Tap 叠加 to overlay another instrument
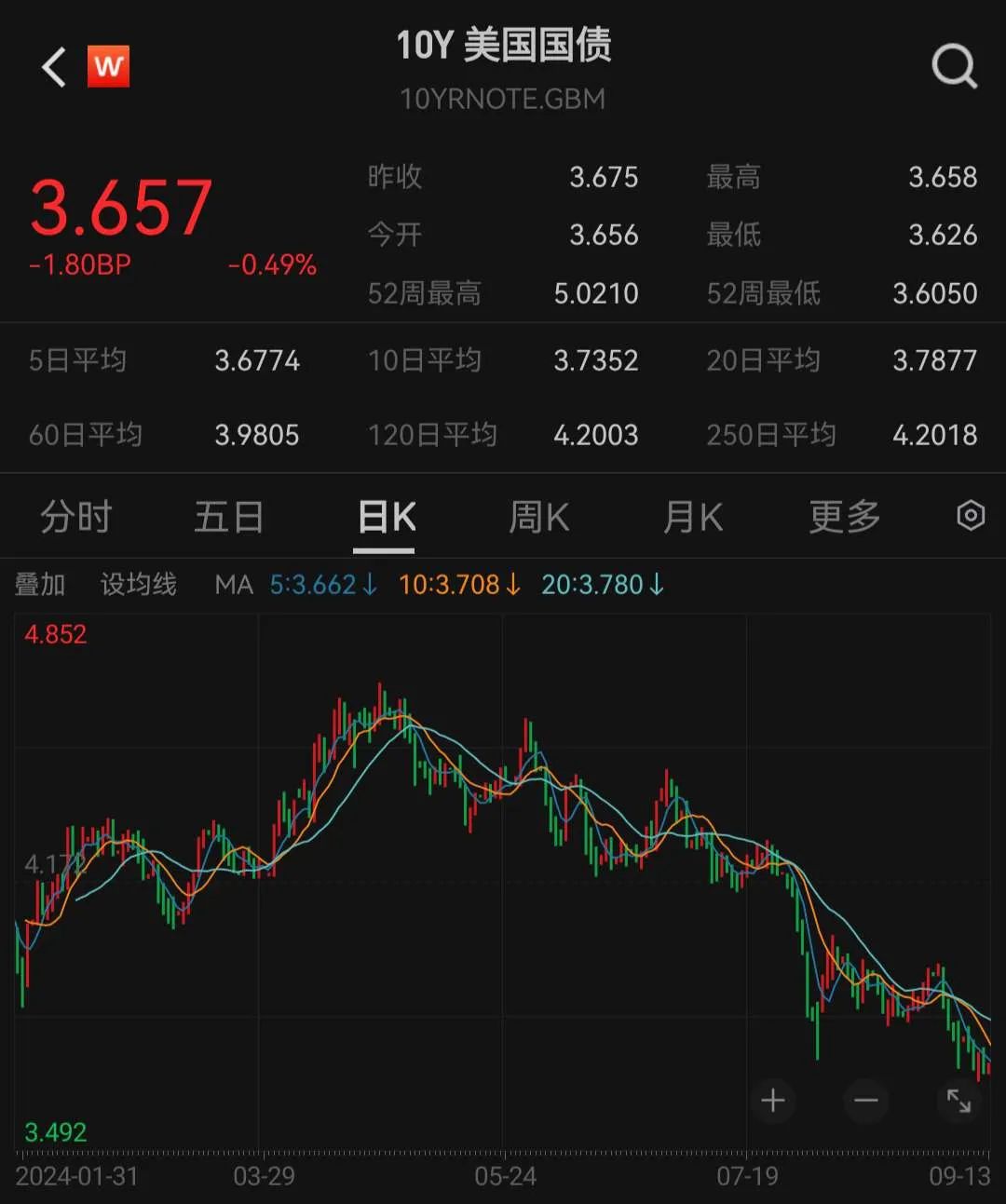 [x=40, y=585]
